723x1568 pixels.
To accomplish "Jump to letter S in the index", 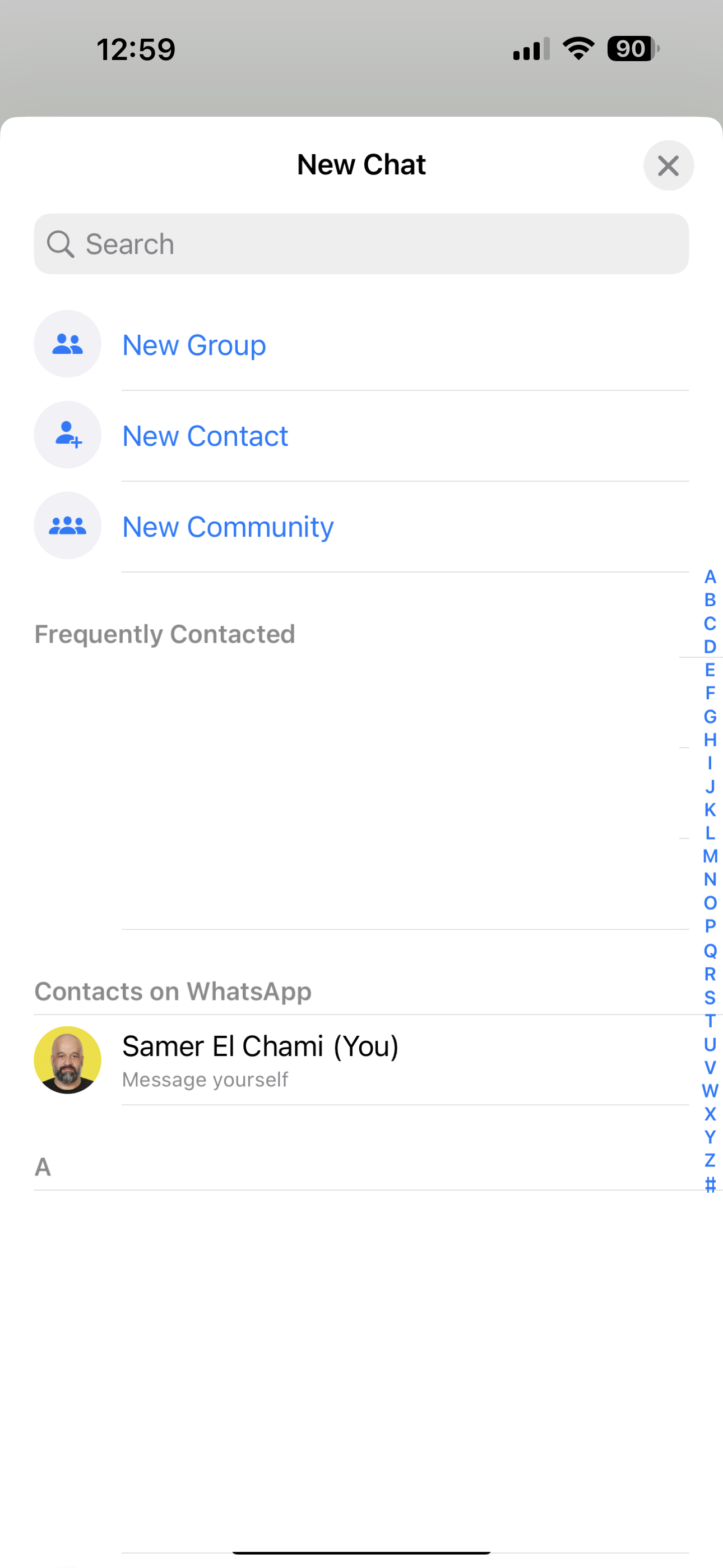I will [x=710, y=998].
